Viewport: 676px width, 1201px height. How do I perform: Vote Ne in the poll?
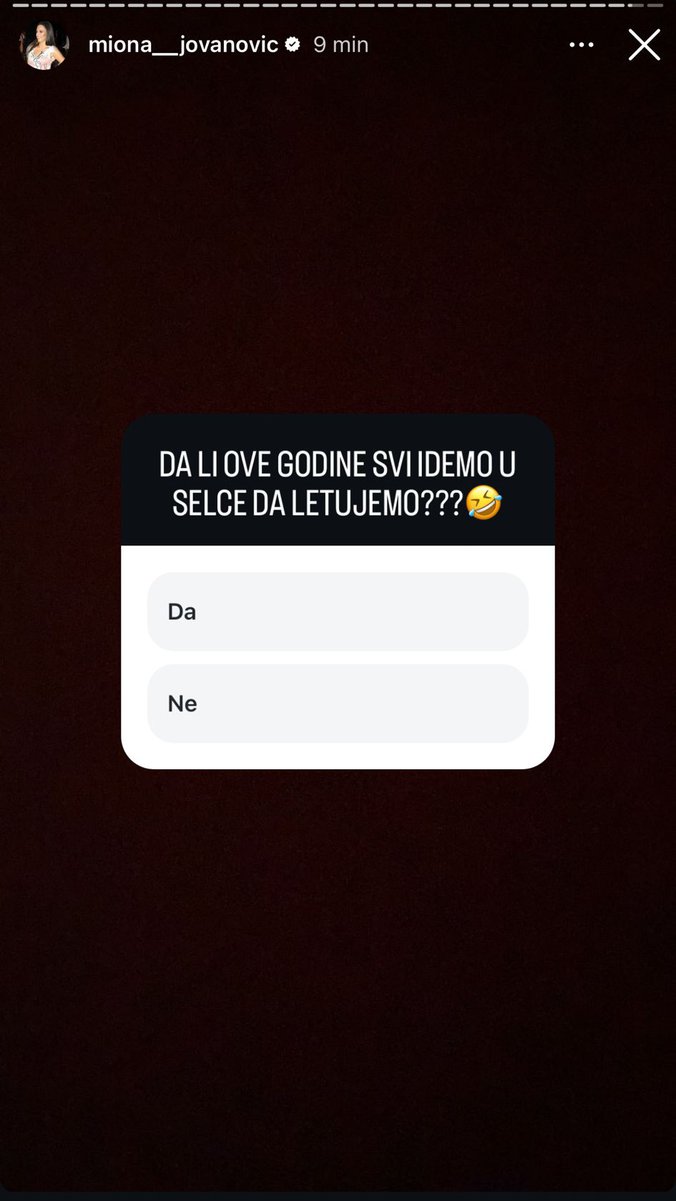(x=337, y=704)
